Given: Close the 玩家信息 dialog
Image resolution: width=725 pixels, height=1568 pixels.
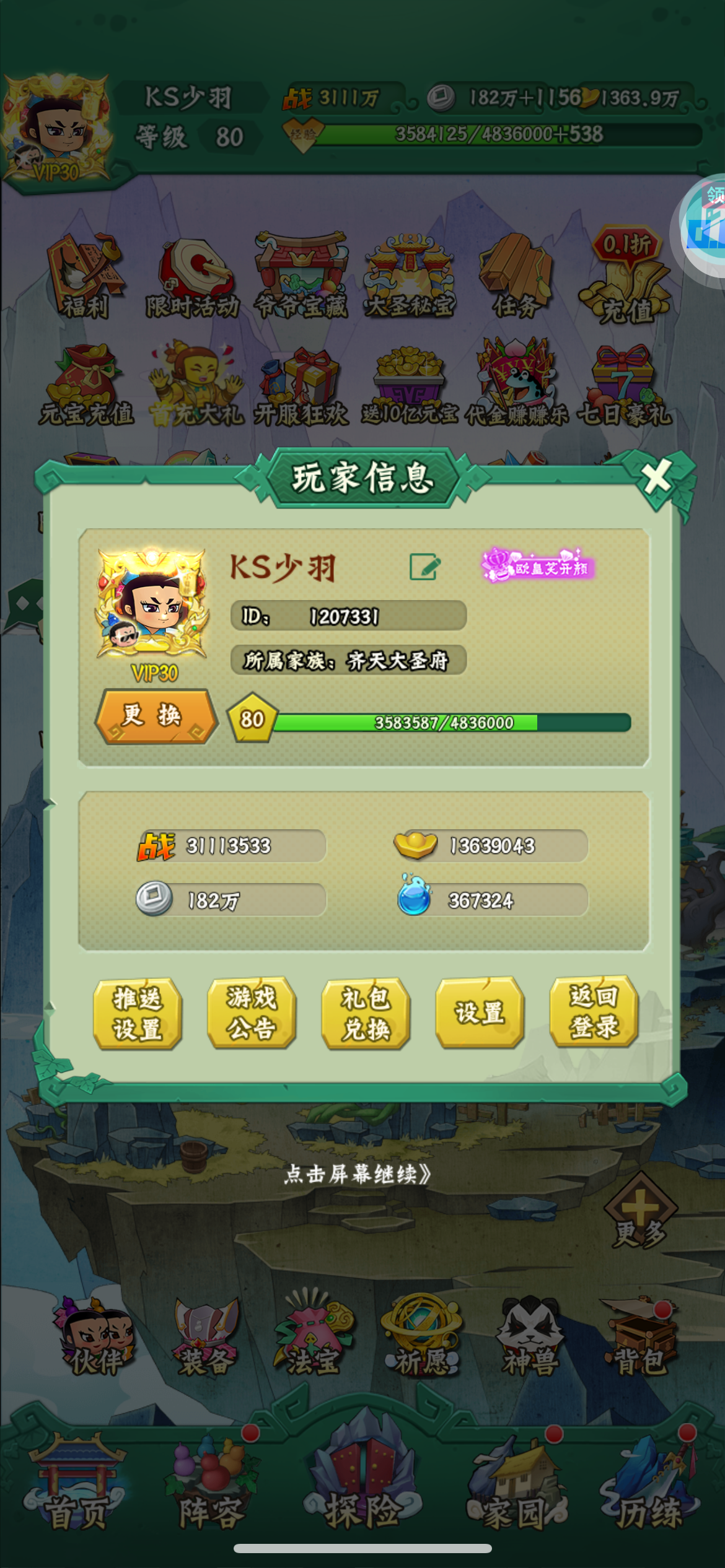Looking at the screenshot, I should (x=656, y=477).
